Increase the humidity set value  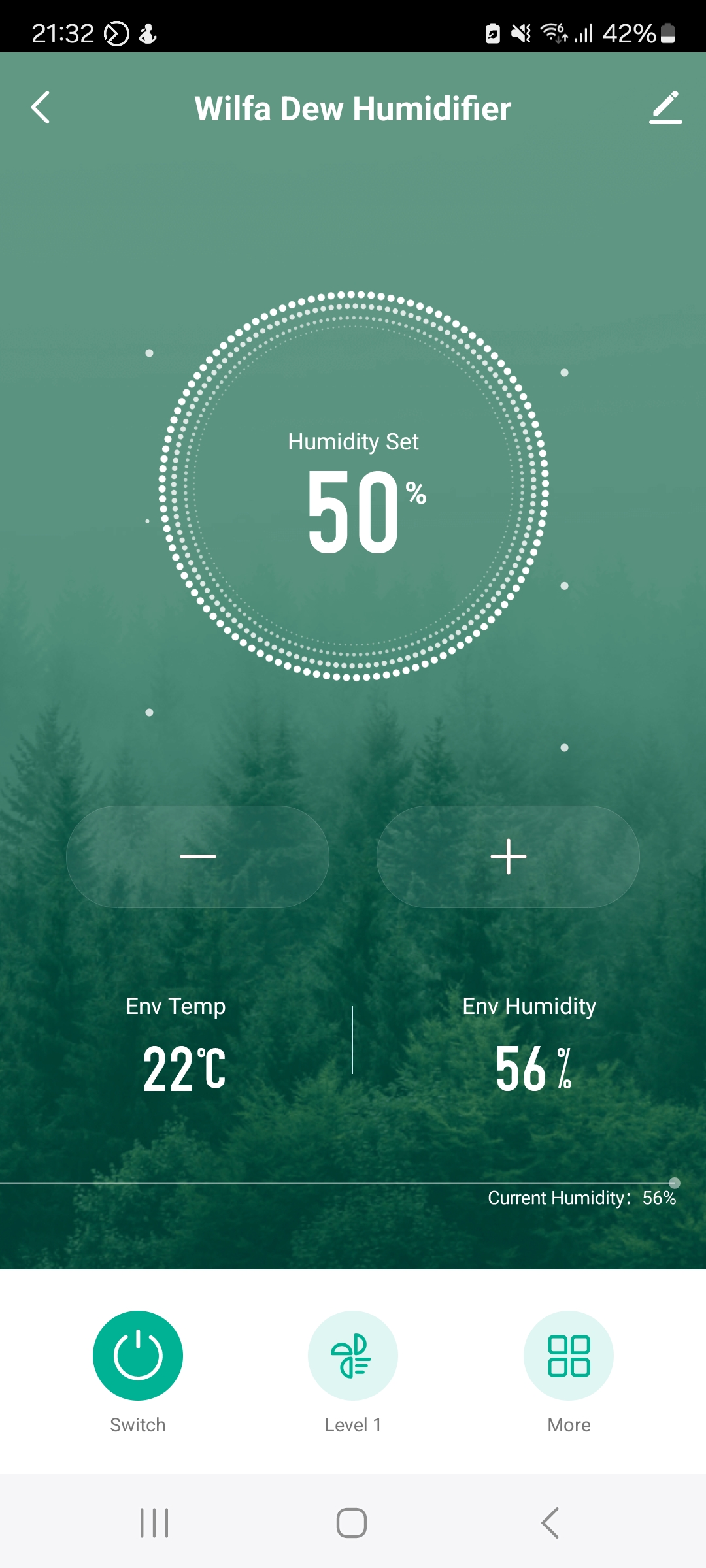(508, 857)
